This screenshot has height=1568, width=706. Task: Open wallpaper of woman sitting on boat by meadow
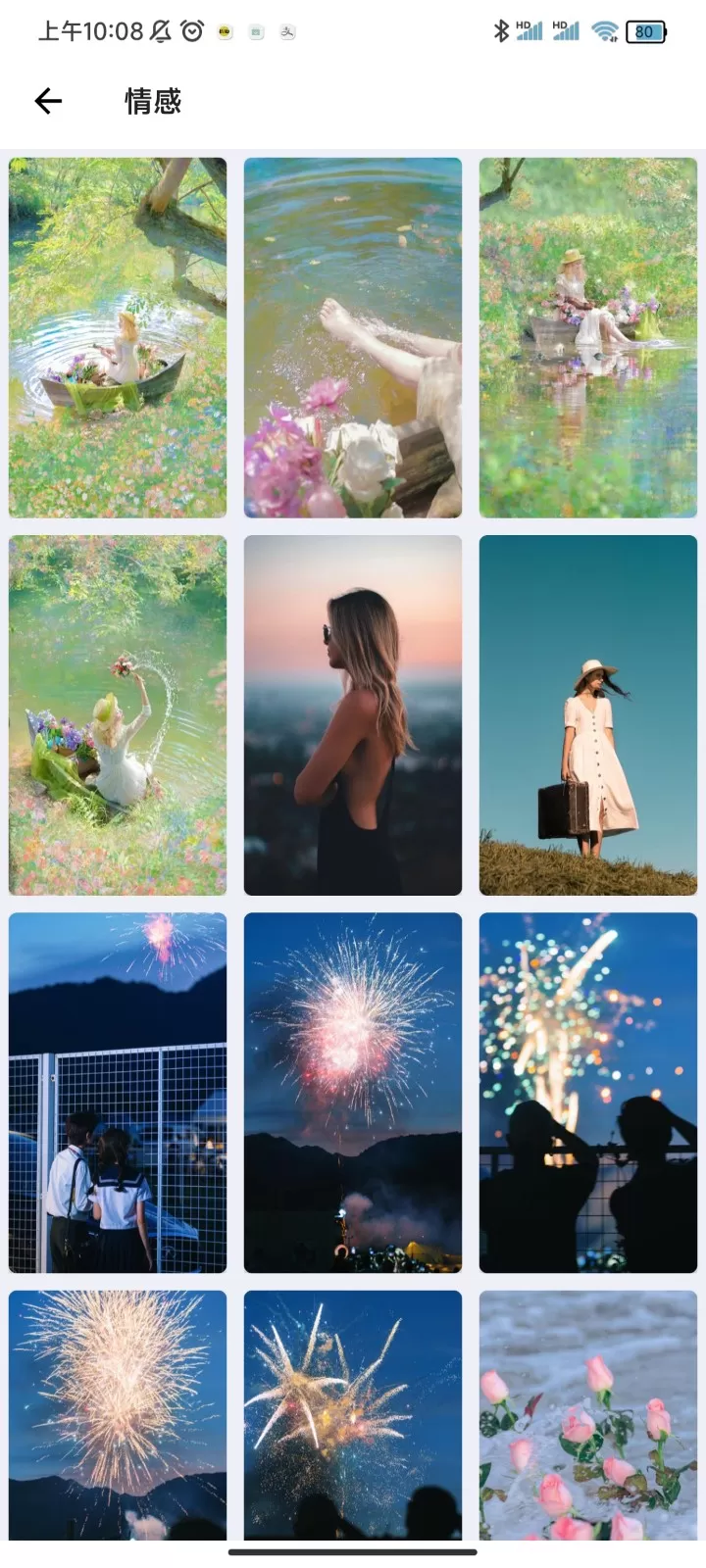[x=588, y=337]
